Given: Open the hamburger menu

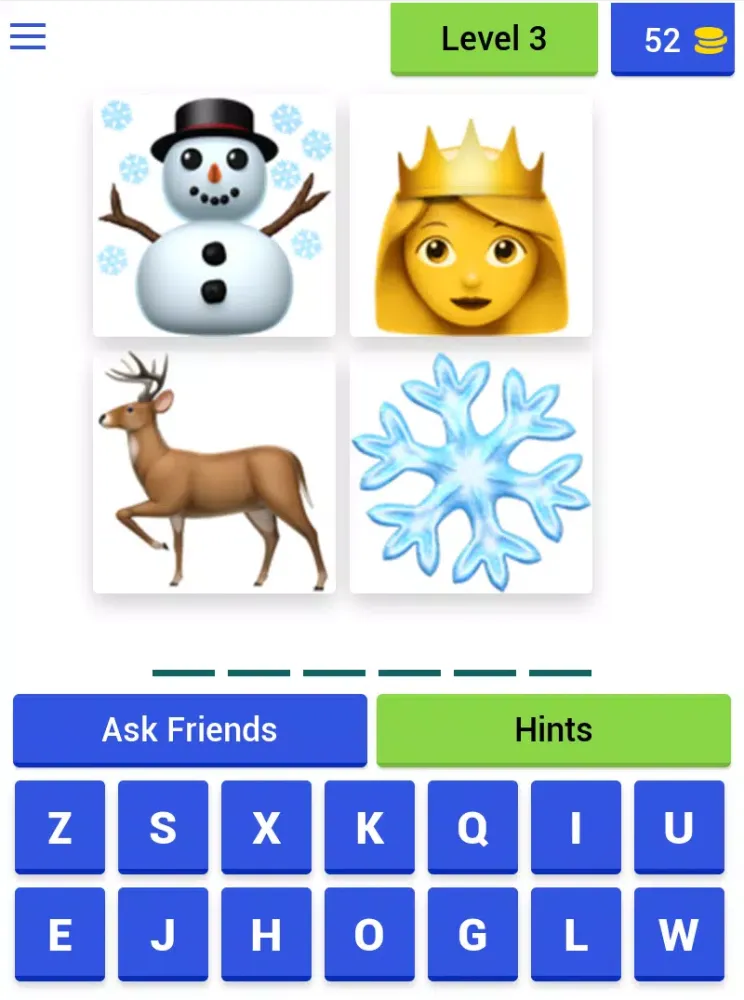Looking at the screenshot, I should [x=28, y=36].
